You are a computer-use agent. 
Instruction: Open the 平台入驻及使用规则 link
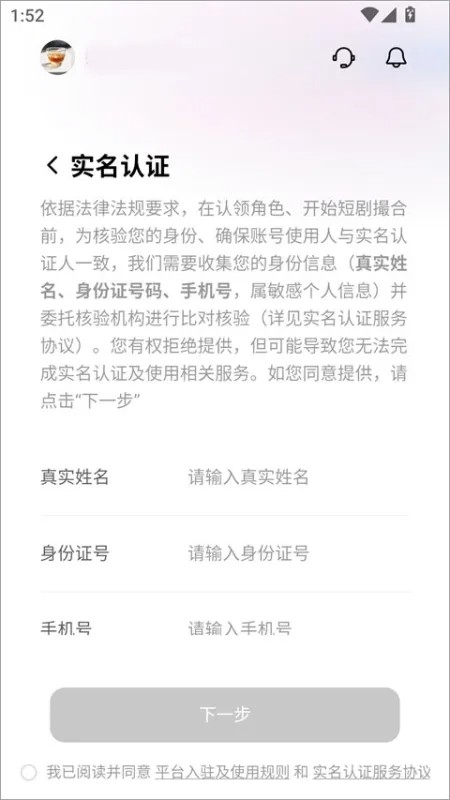click(222, 772)
